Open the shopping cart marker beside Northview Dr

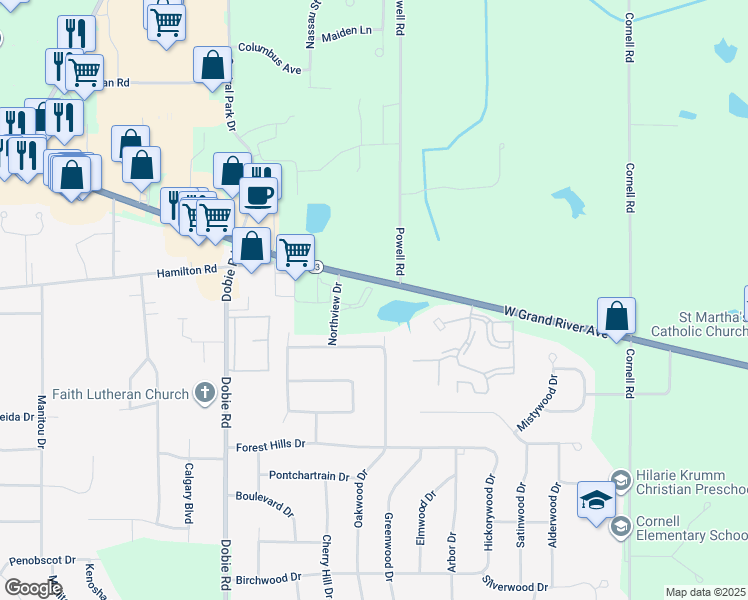(x=295, y=252)
